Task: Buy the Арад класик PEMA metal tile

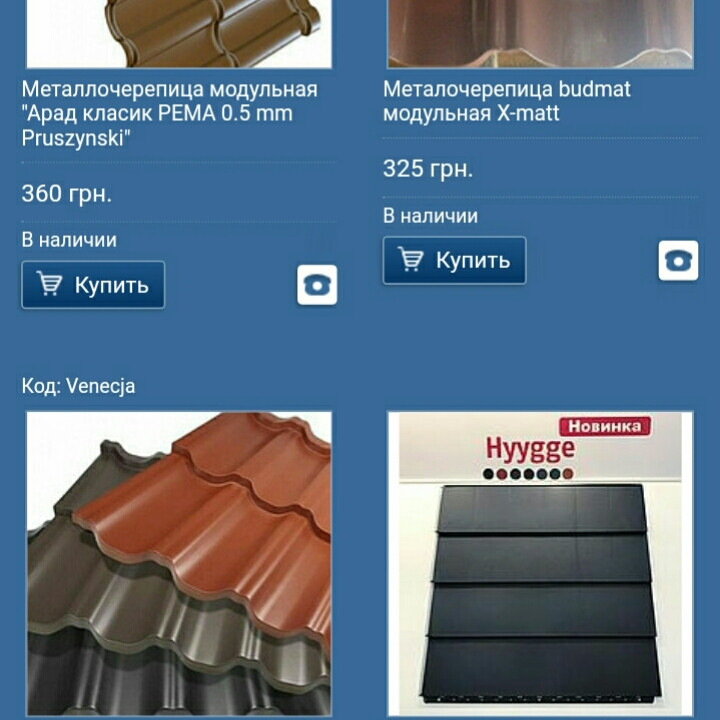Action: coord(93,285)
